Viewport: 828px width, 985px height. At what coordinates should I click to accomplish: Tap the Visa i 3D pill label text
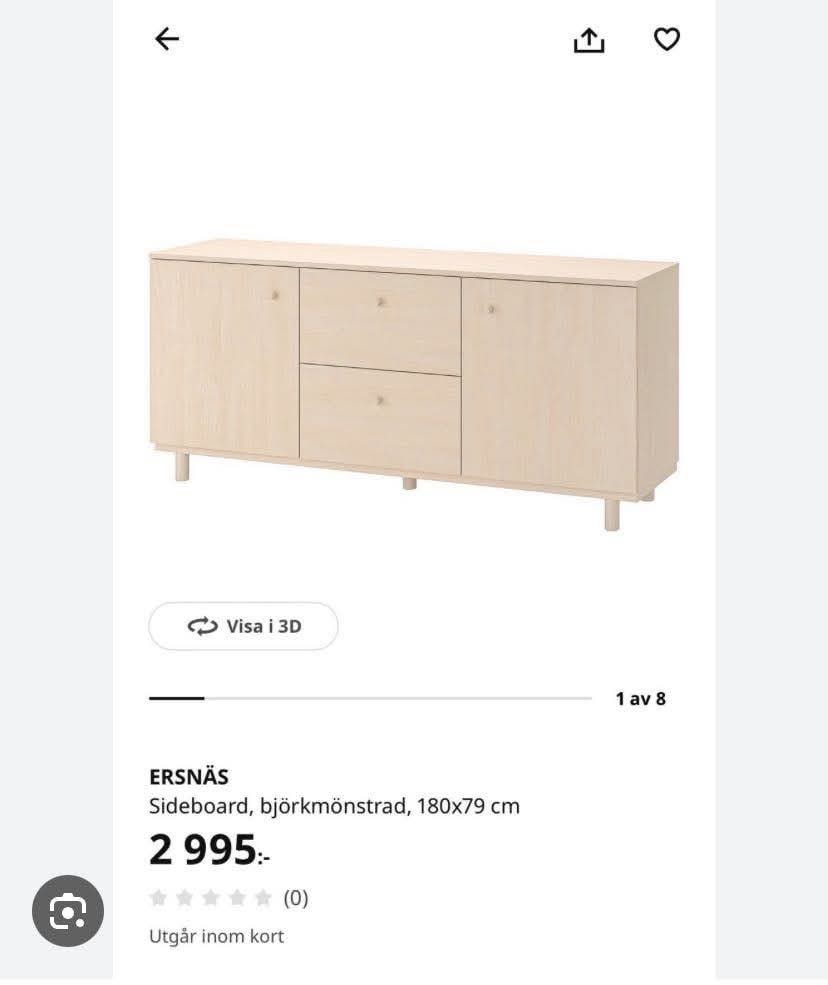262,626
